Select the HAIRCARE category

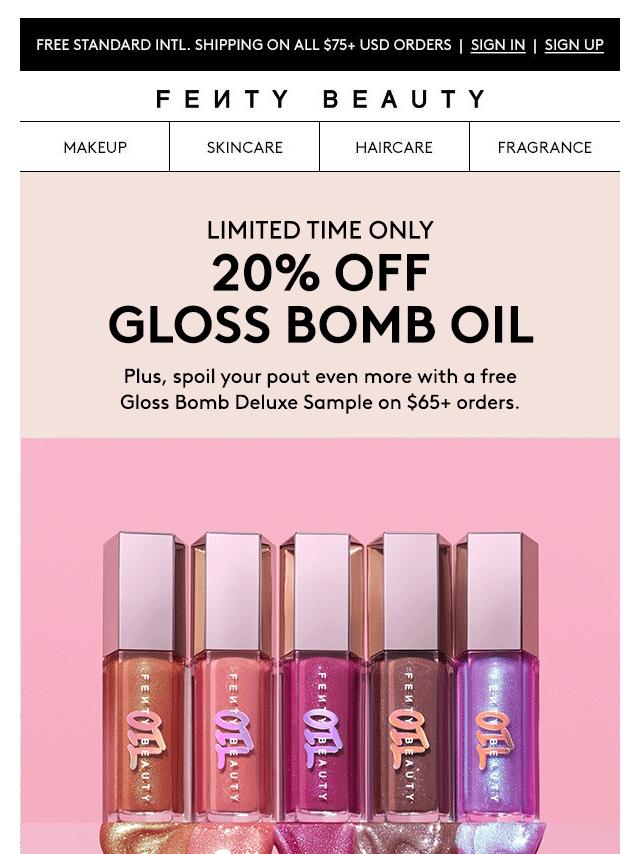click(394, 147)
